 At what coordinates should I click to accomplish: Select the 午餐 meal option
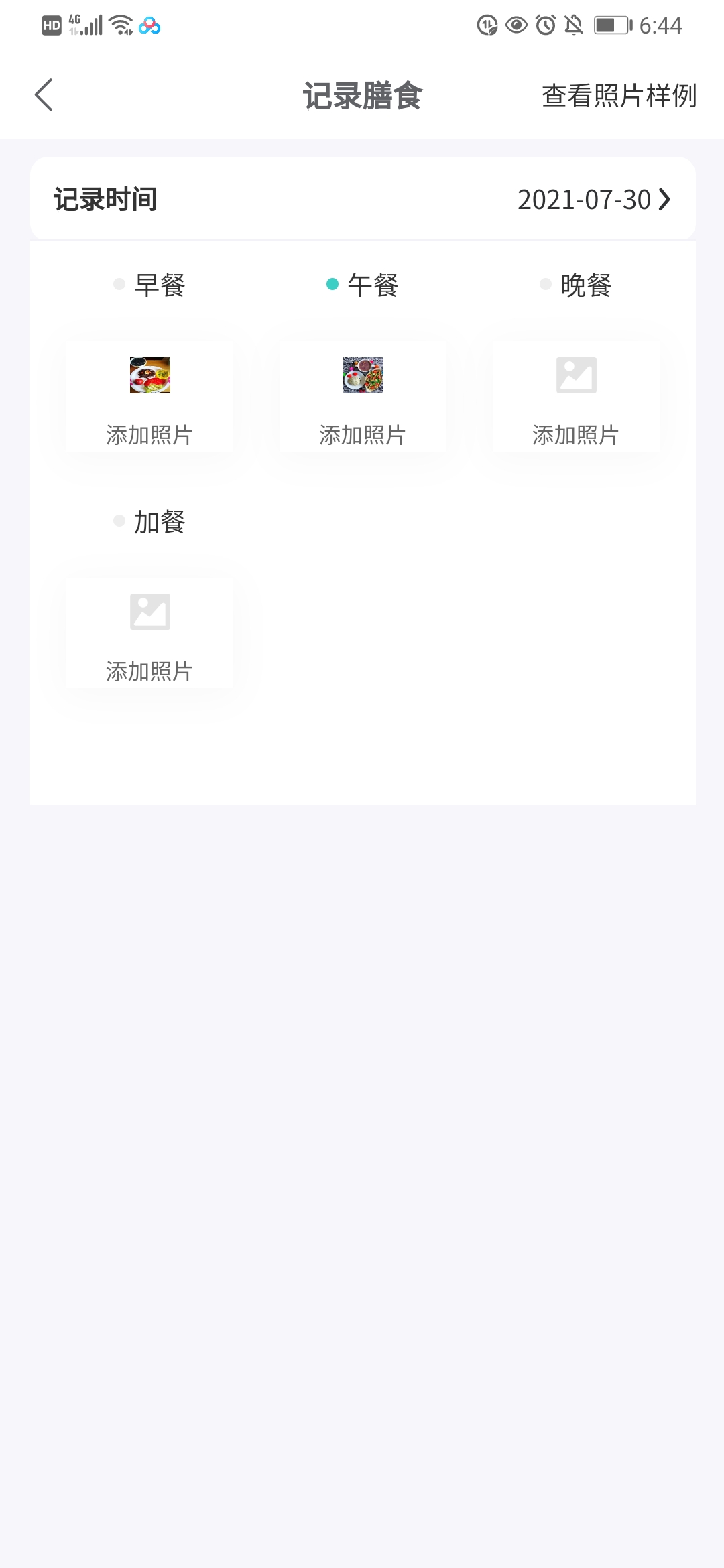tap(363, 285)
